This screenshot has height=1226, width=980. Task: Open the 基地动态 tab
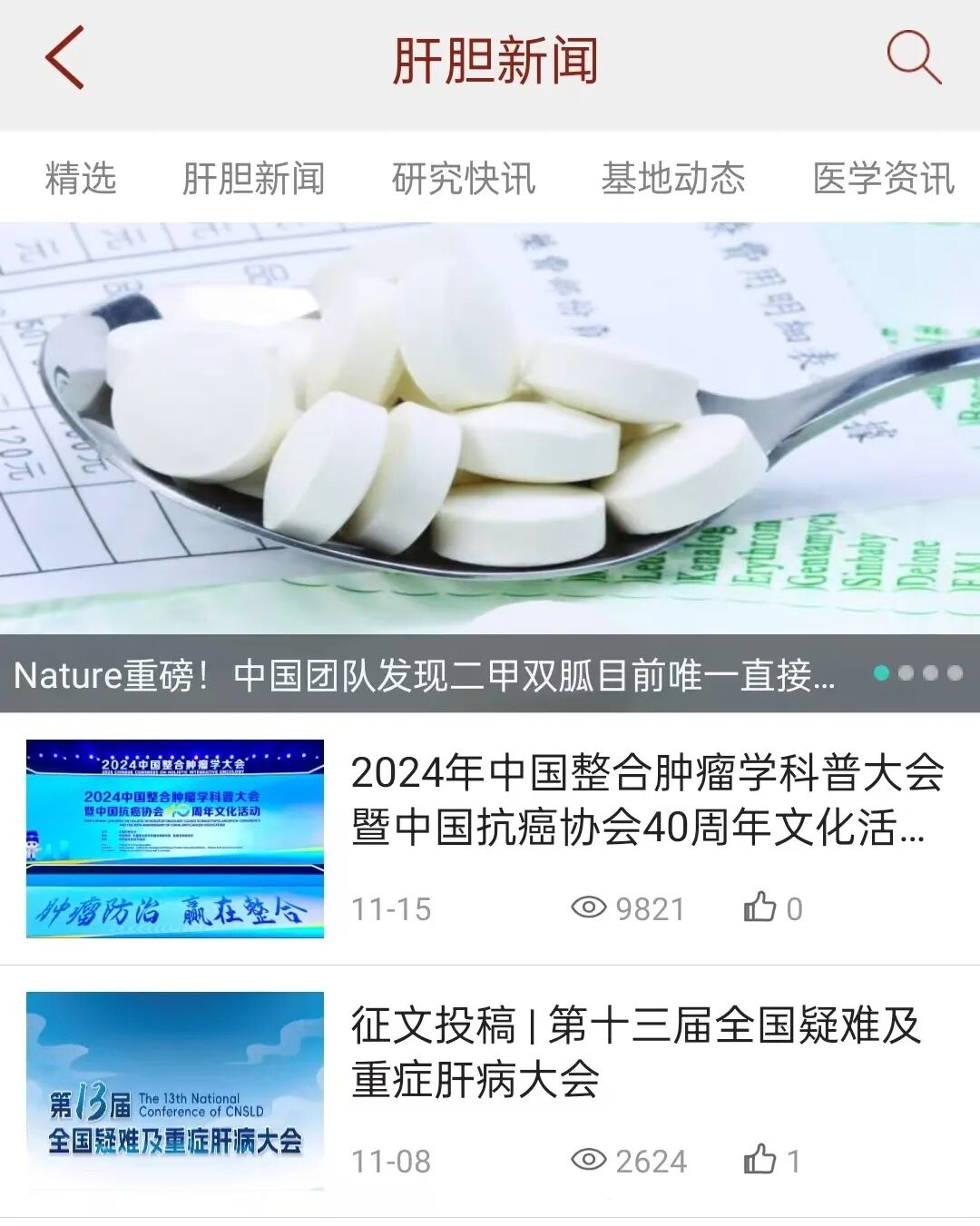pos(673,178)
